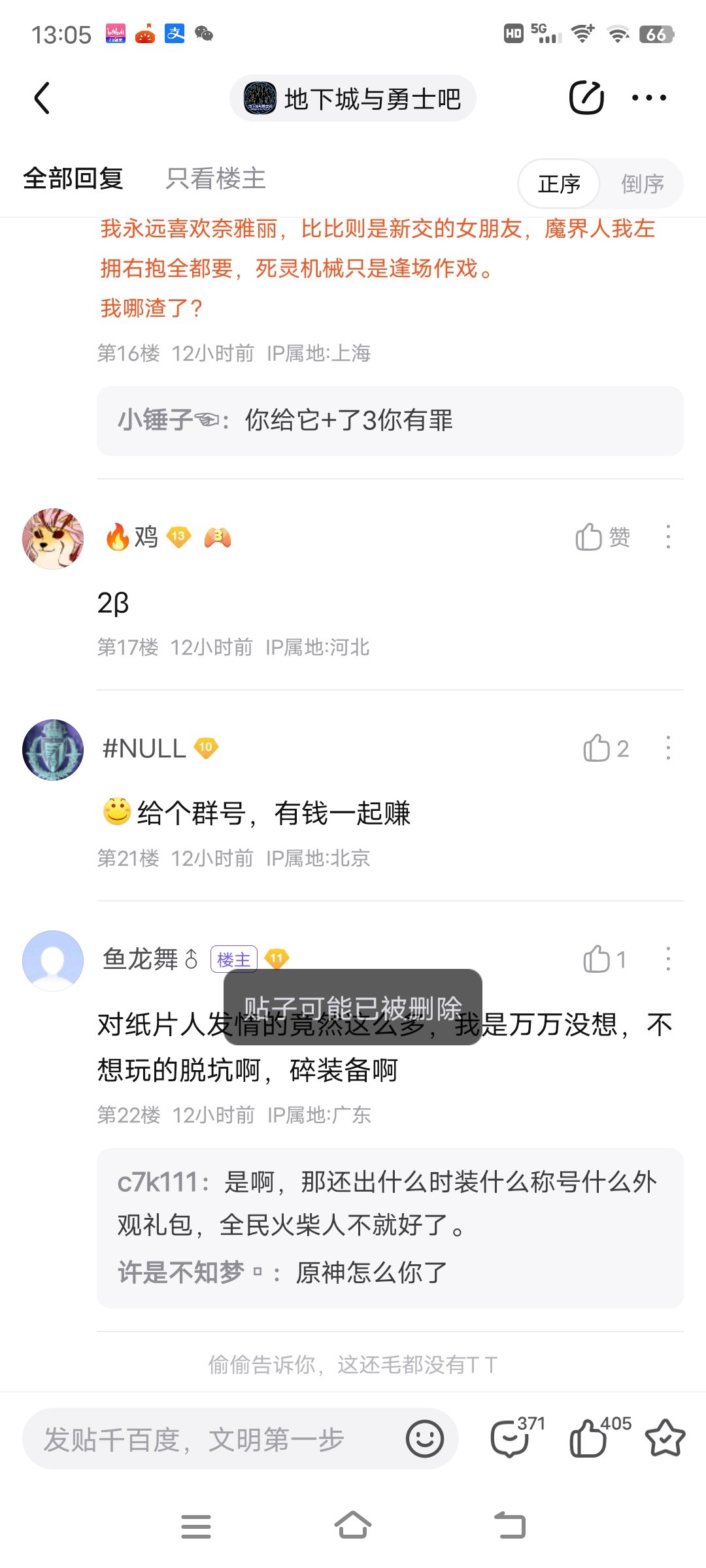The image size is (706, 1568).
Task: Open more options for 鱼龙舞's comment
Action: (667, 959)
